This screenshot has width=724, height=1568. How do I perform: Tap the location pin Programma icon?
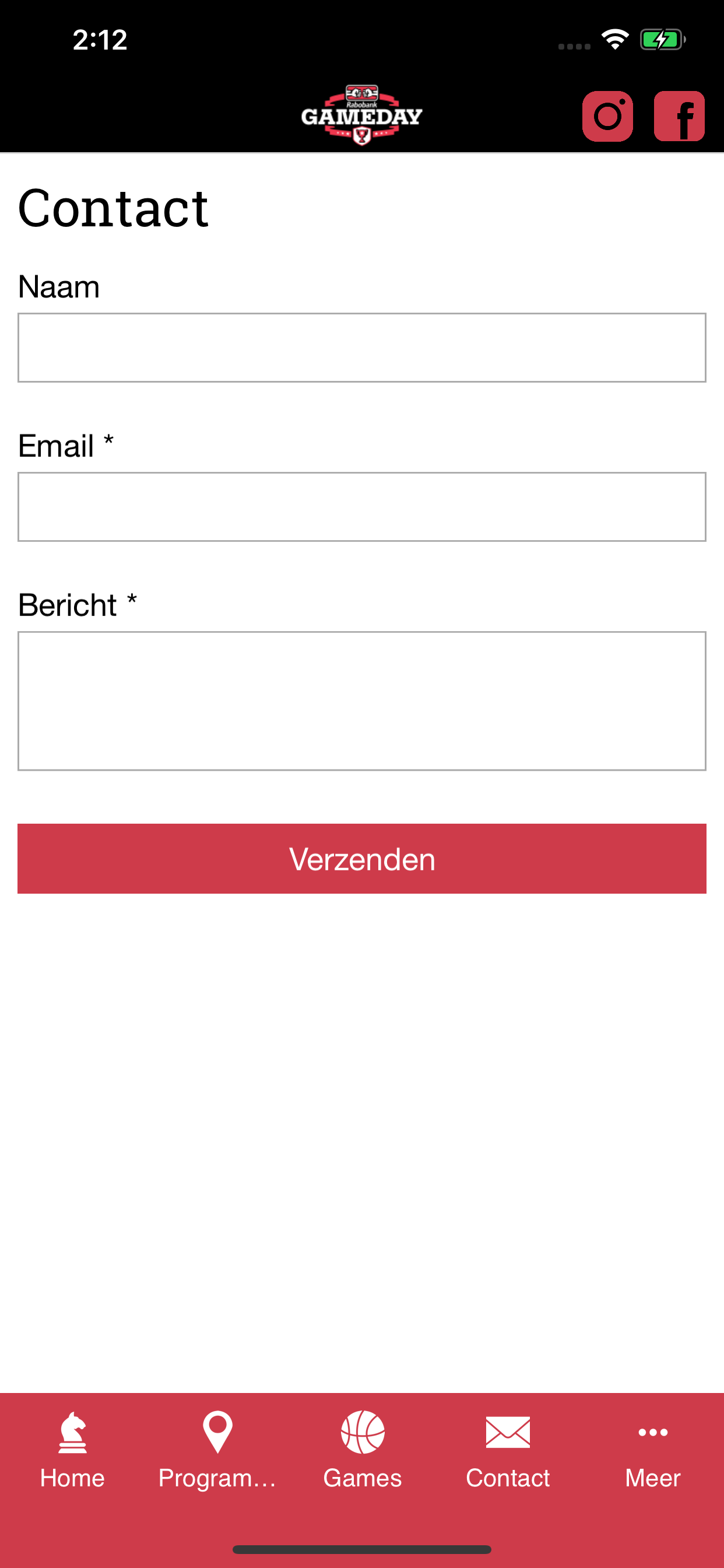(x=217, y=1431)
